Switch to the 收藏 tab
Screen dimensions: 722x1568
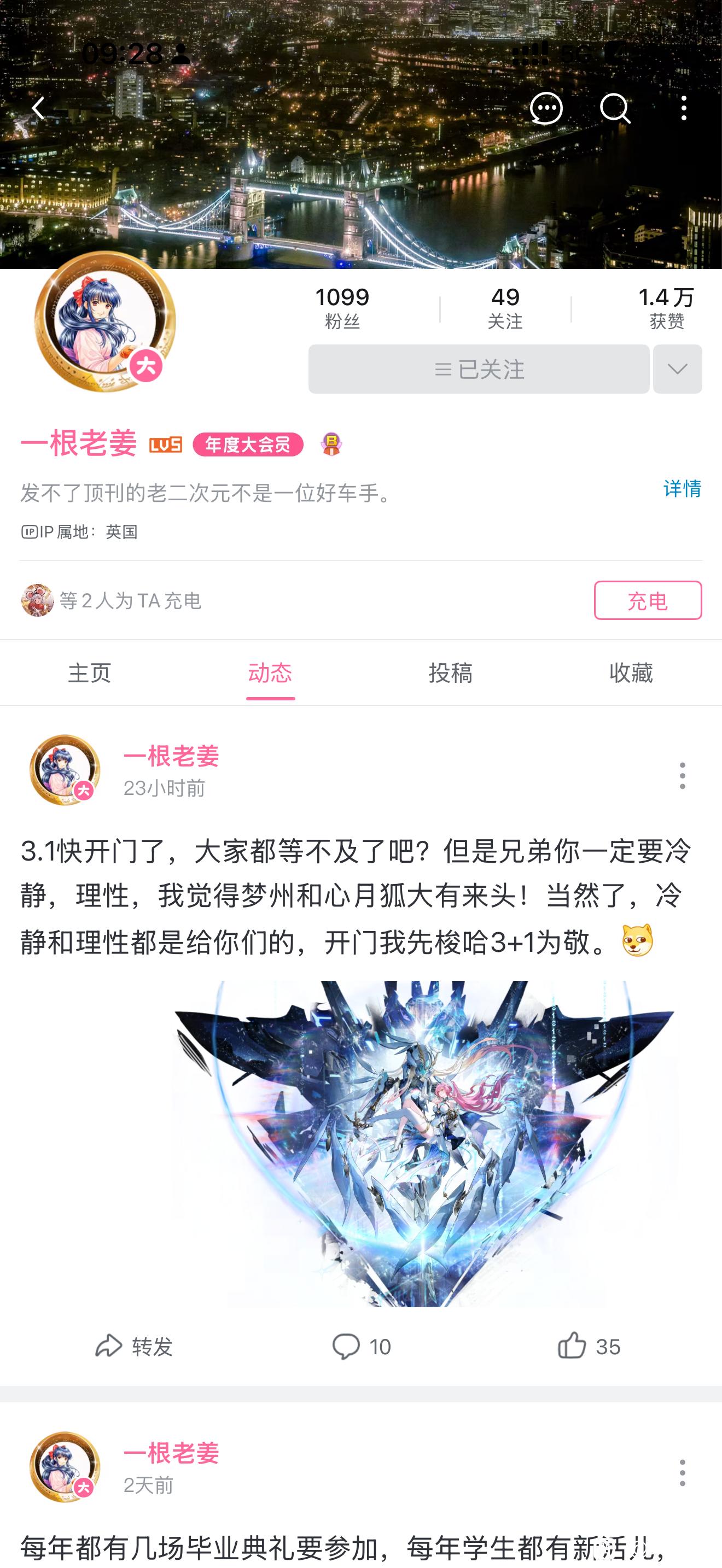[x=631, y=672]
